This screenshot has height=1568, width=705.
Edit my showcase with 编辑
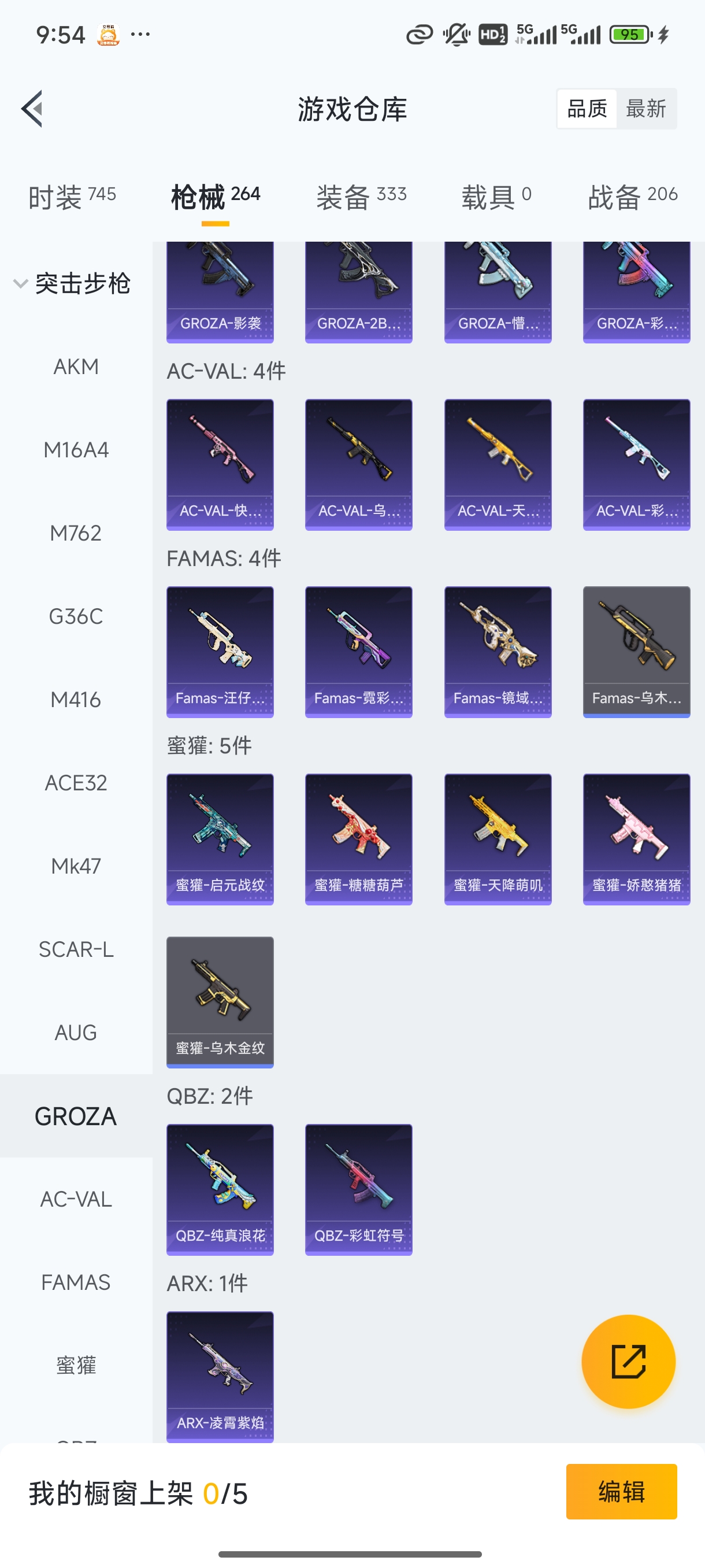621,1492
